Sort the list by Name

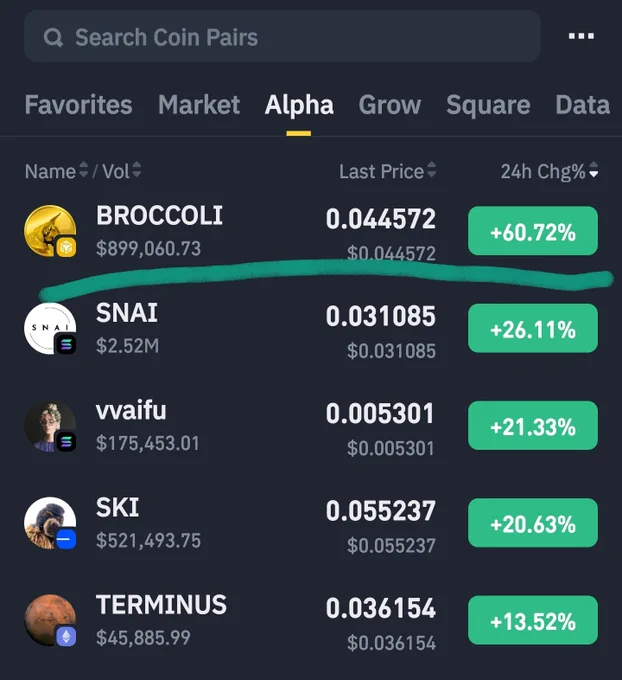pyautogui.click(x=56, y=171)
